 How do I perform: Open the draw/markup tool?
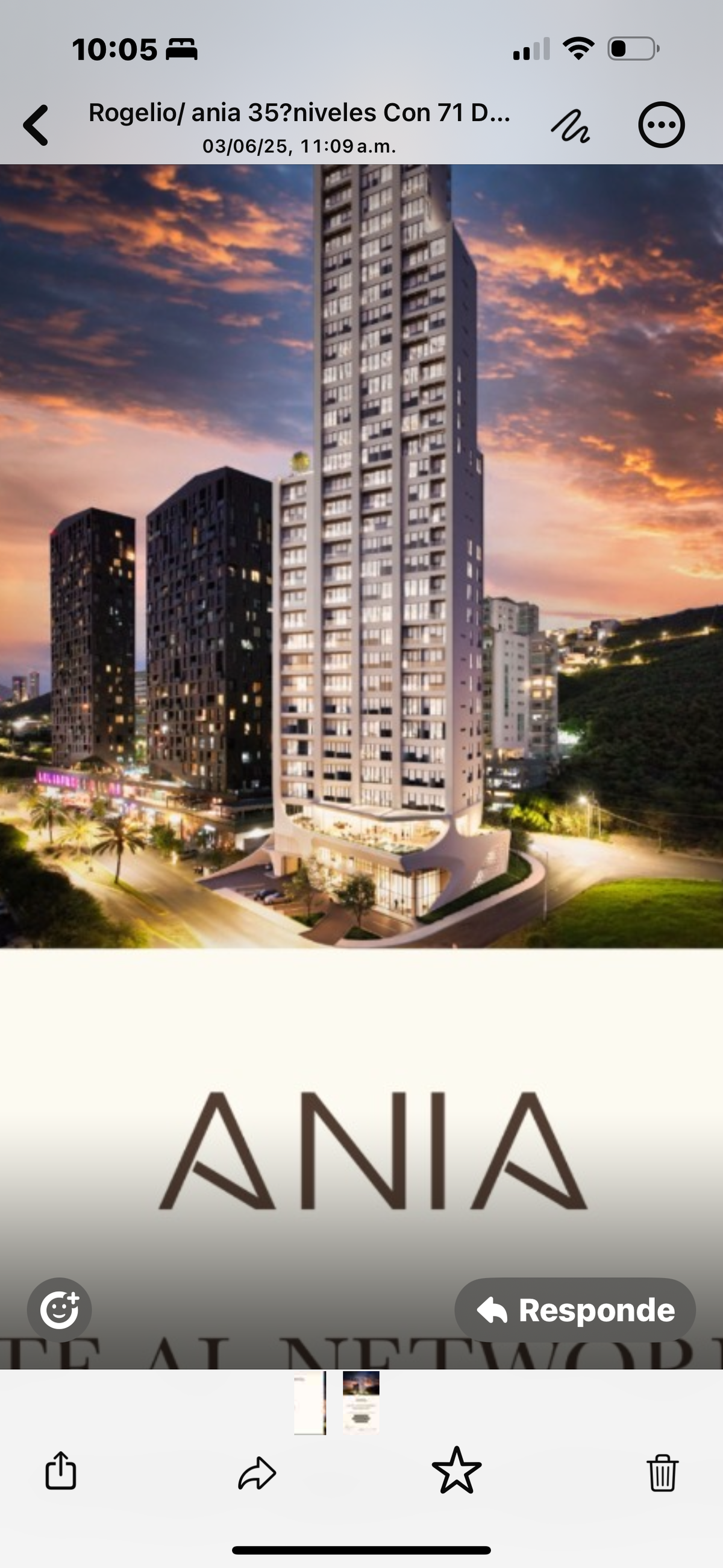[x=570, y=126]
